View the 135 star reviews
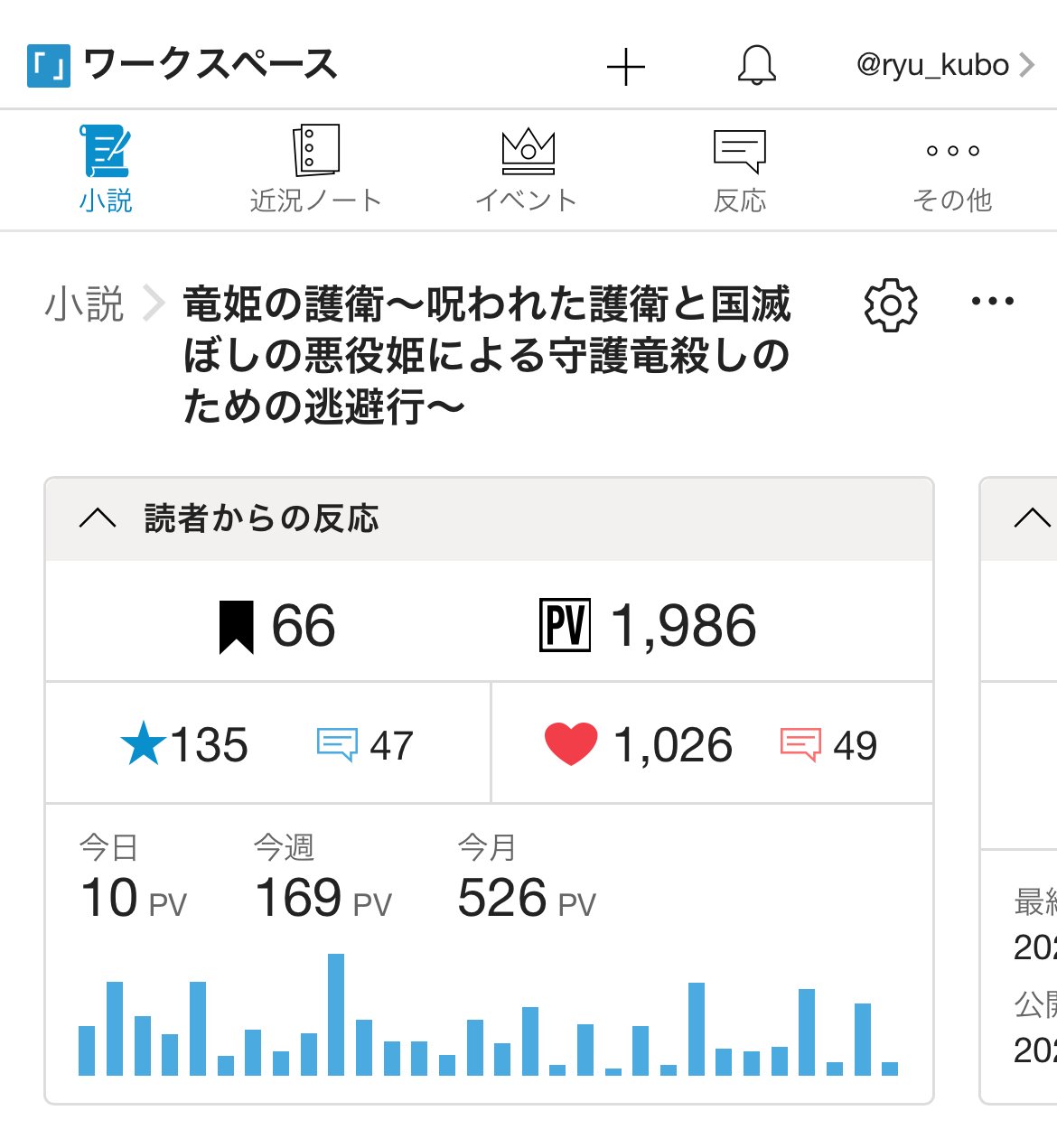The width and height of the screenshot is (1057, 1148). click(185, 745)
